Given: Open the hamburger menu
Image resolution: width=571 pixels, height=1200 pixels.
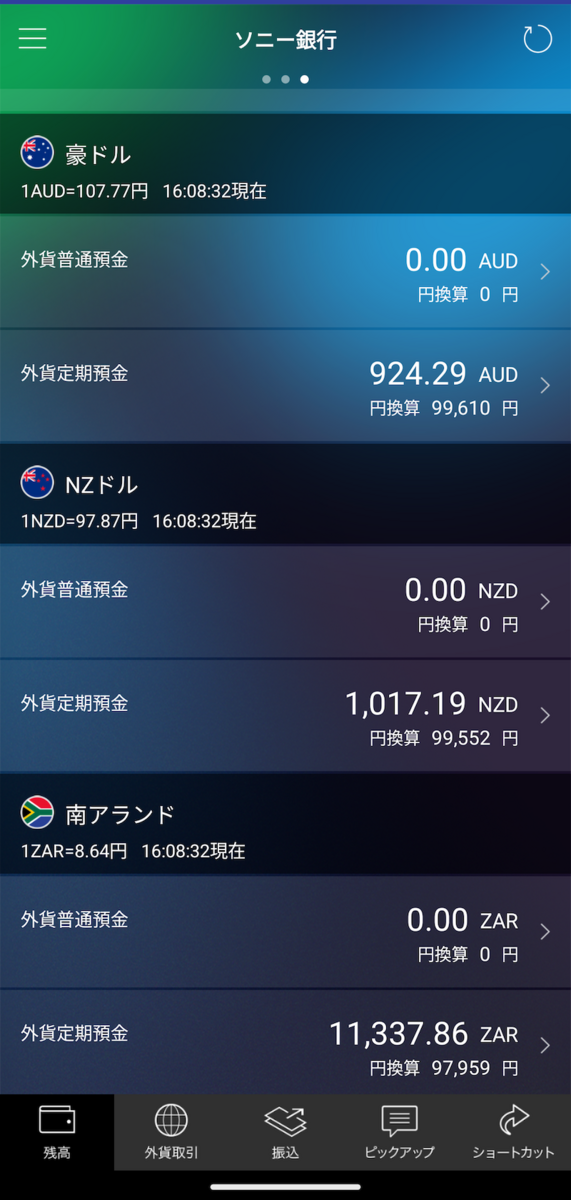Looking at the screenshot, I should tap(33, 38).
